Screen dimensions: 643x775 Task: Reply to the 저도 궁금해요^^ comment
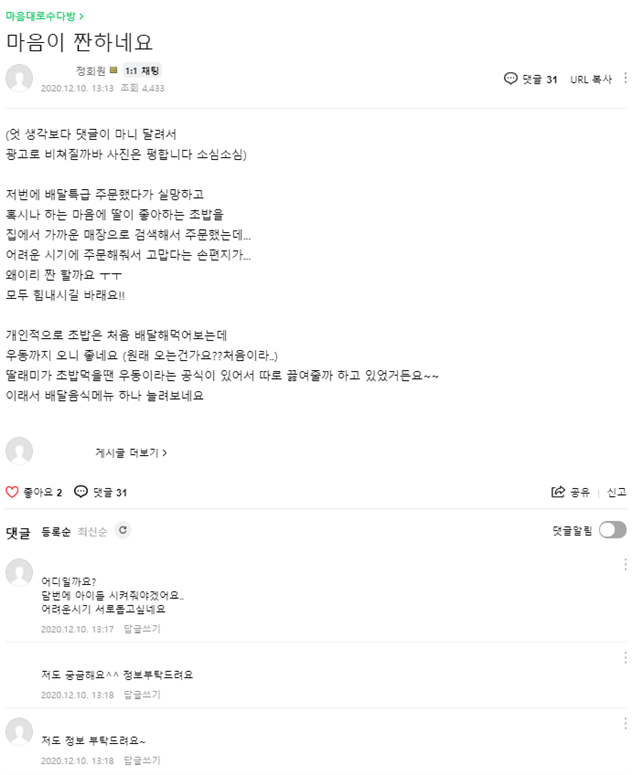[x=142, y=694]
